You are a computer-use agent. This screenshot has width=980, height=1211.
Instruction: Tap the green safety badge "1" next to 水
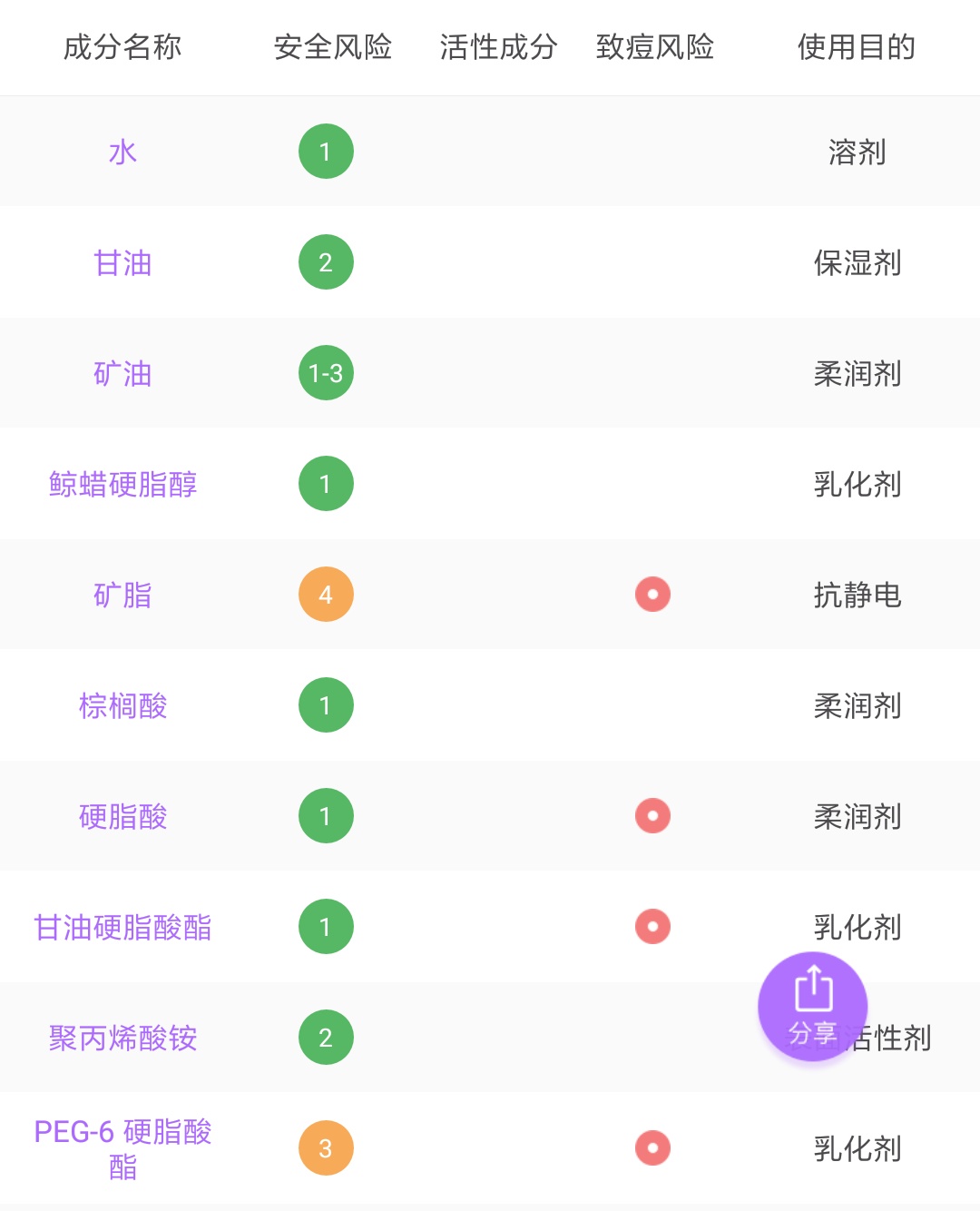click(326, 151)
